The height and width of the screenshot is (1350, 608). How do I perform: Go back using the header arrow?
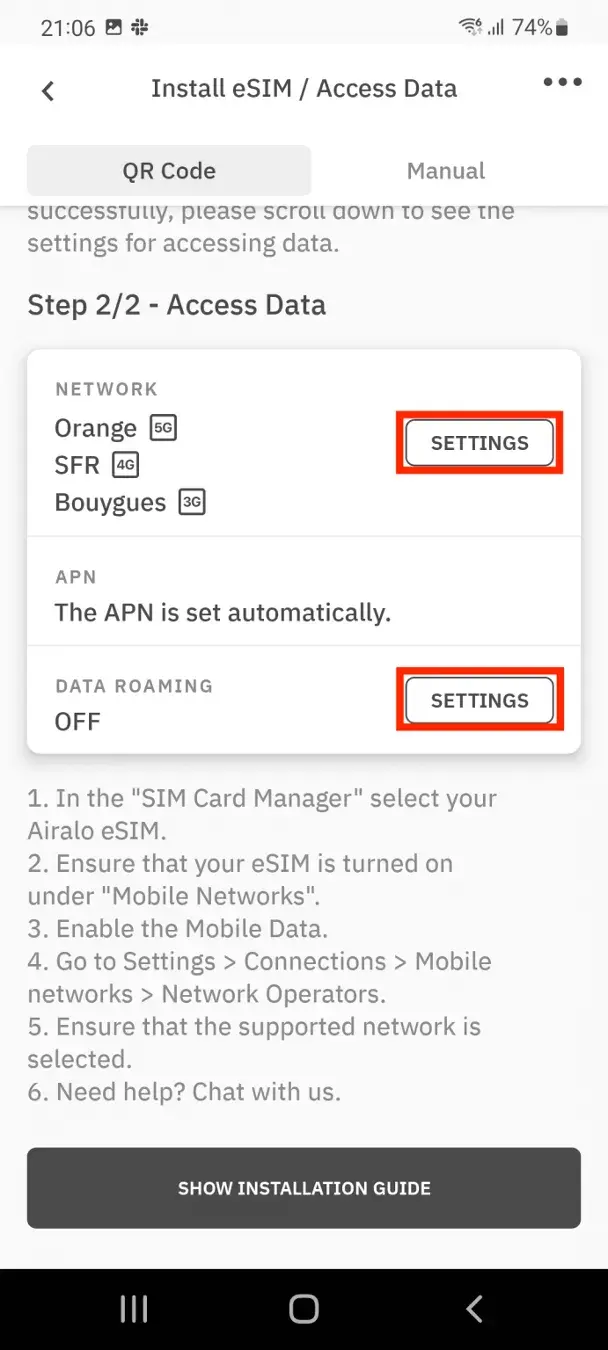pyautogui.click(x=47, y=90)
